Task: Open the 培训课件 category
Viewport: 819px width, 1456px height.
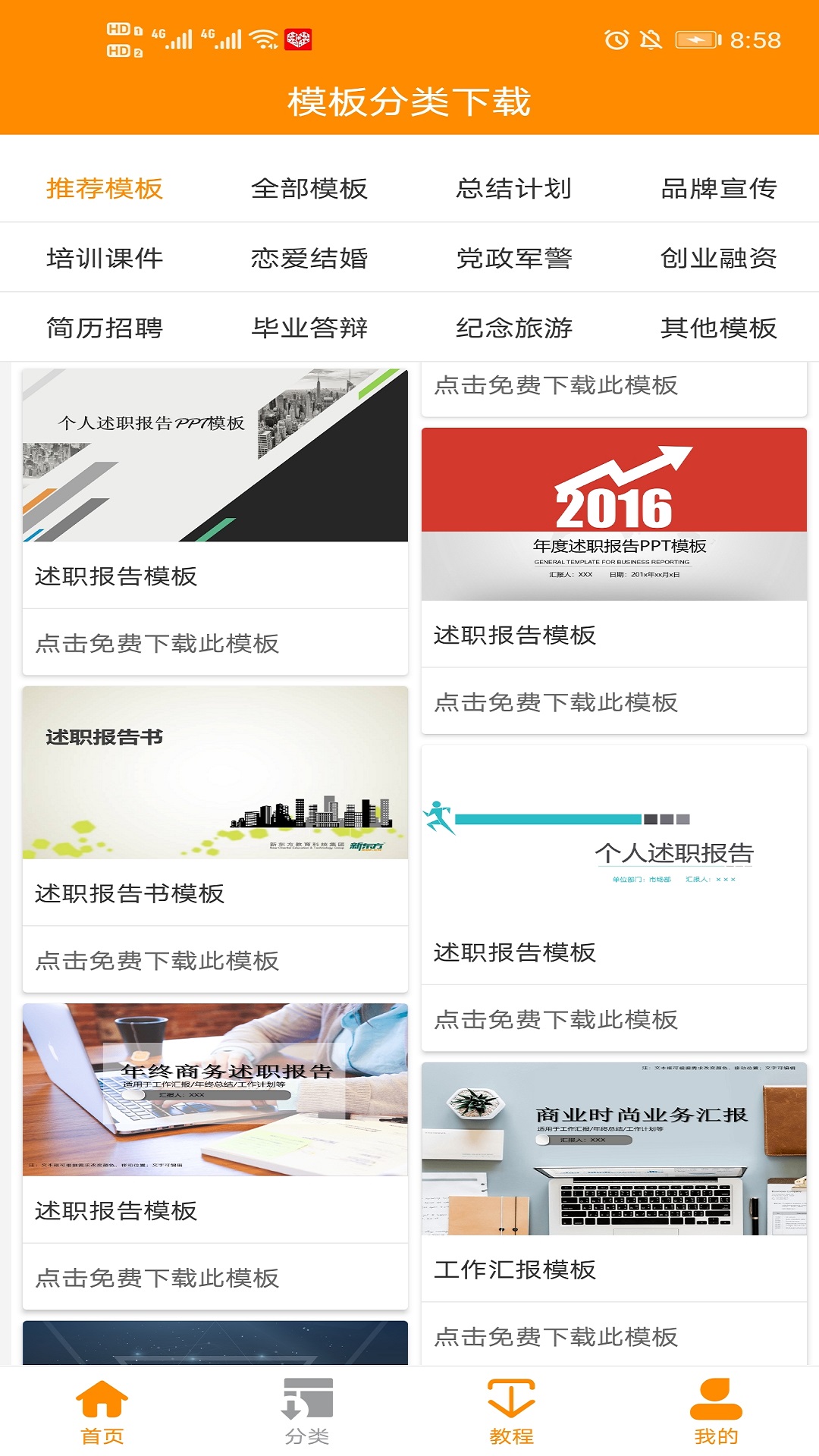Action: coord(105,259)
